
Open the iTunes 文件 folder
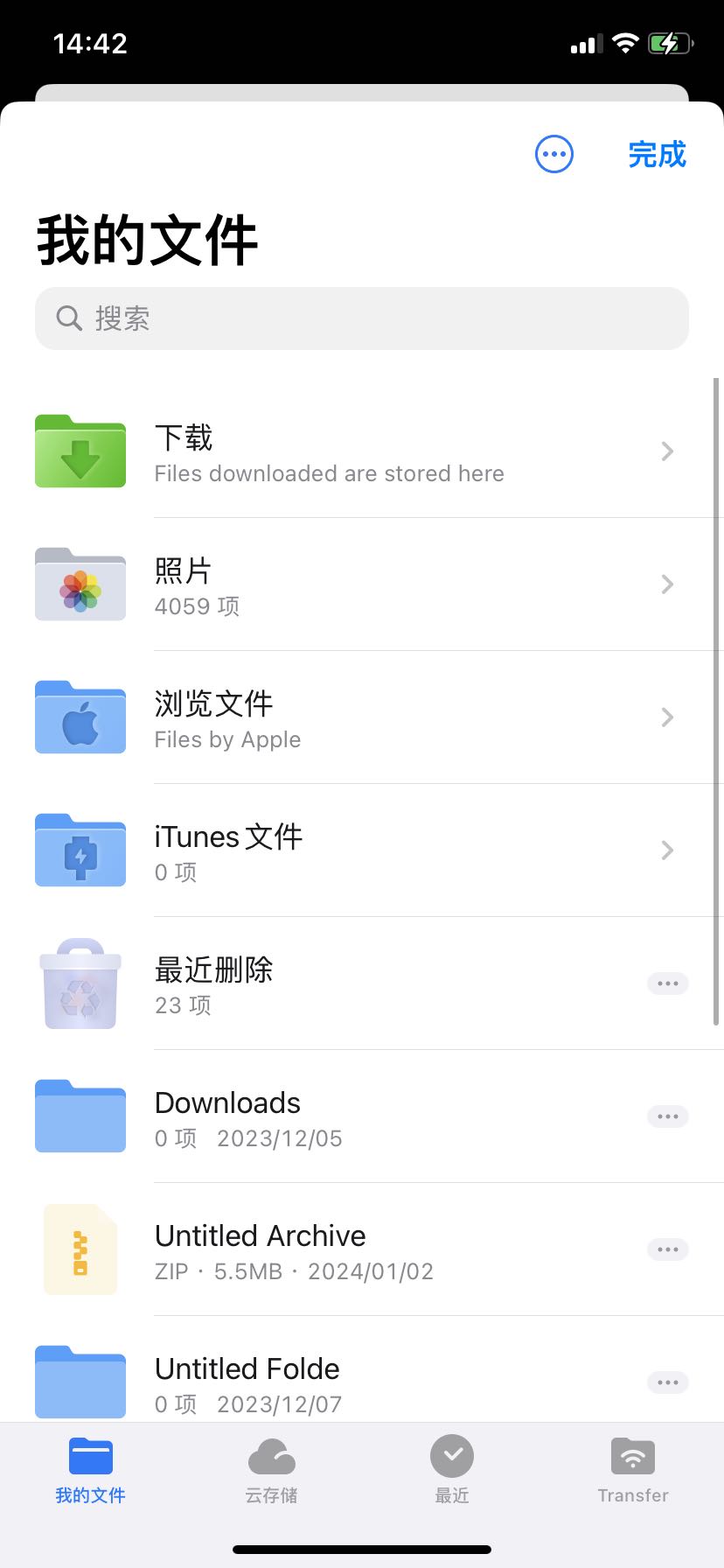click(x=362, y=850)
